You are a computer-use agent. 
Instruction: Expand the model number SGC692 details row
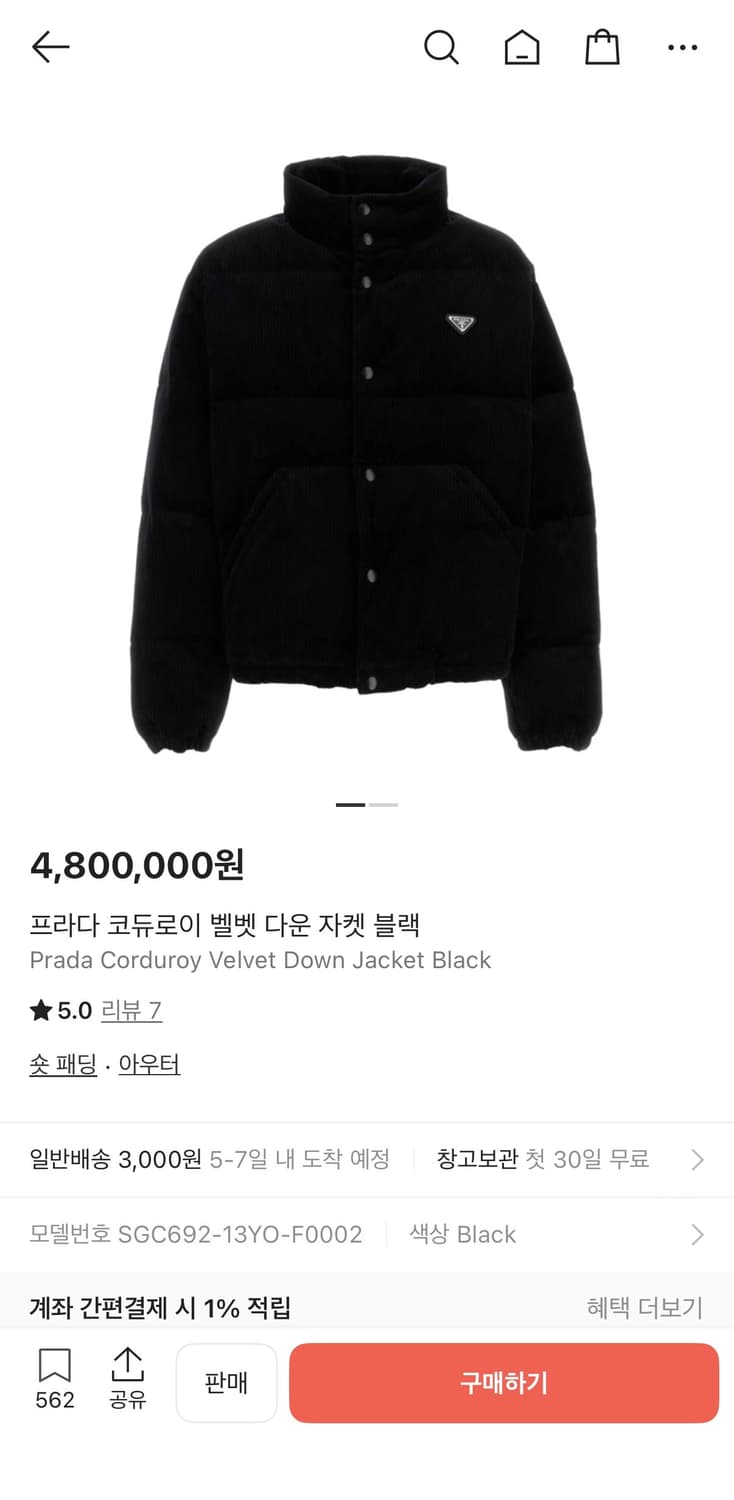[x=697, y=1234]
